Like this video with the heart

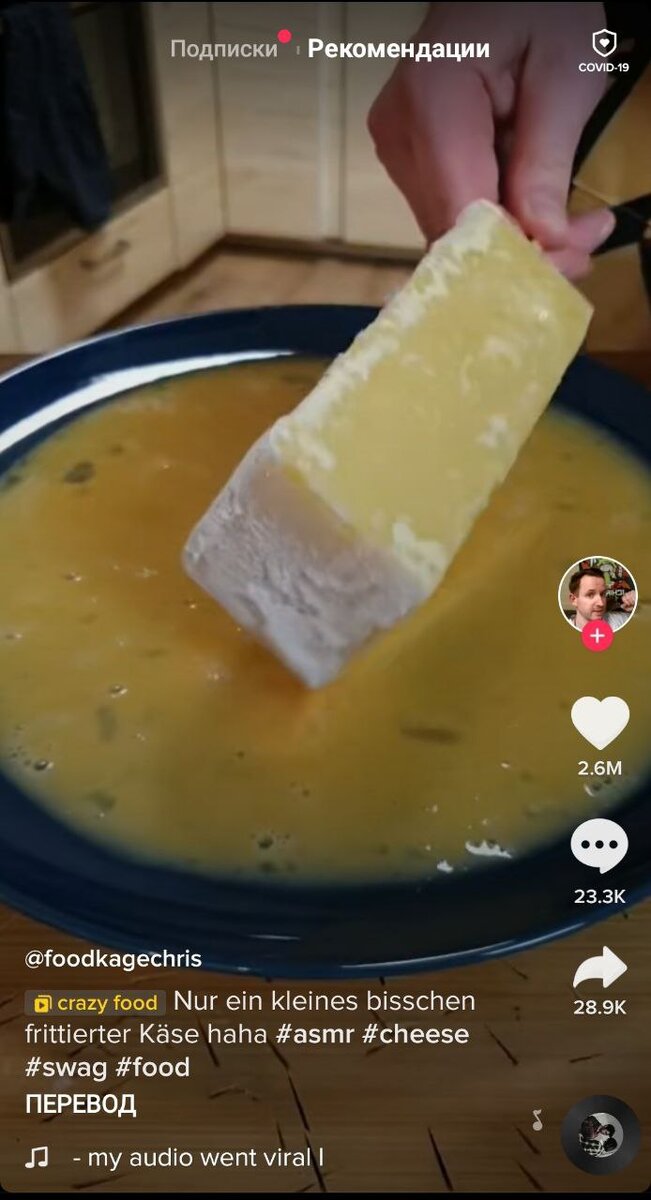(600, 723)
